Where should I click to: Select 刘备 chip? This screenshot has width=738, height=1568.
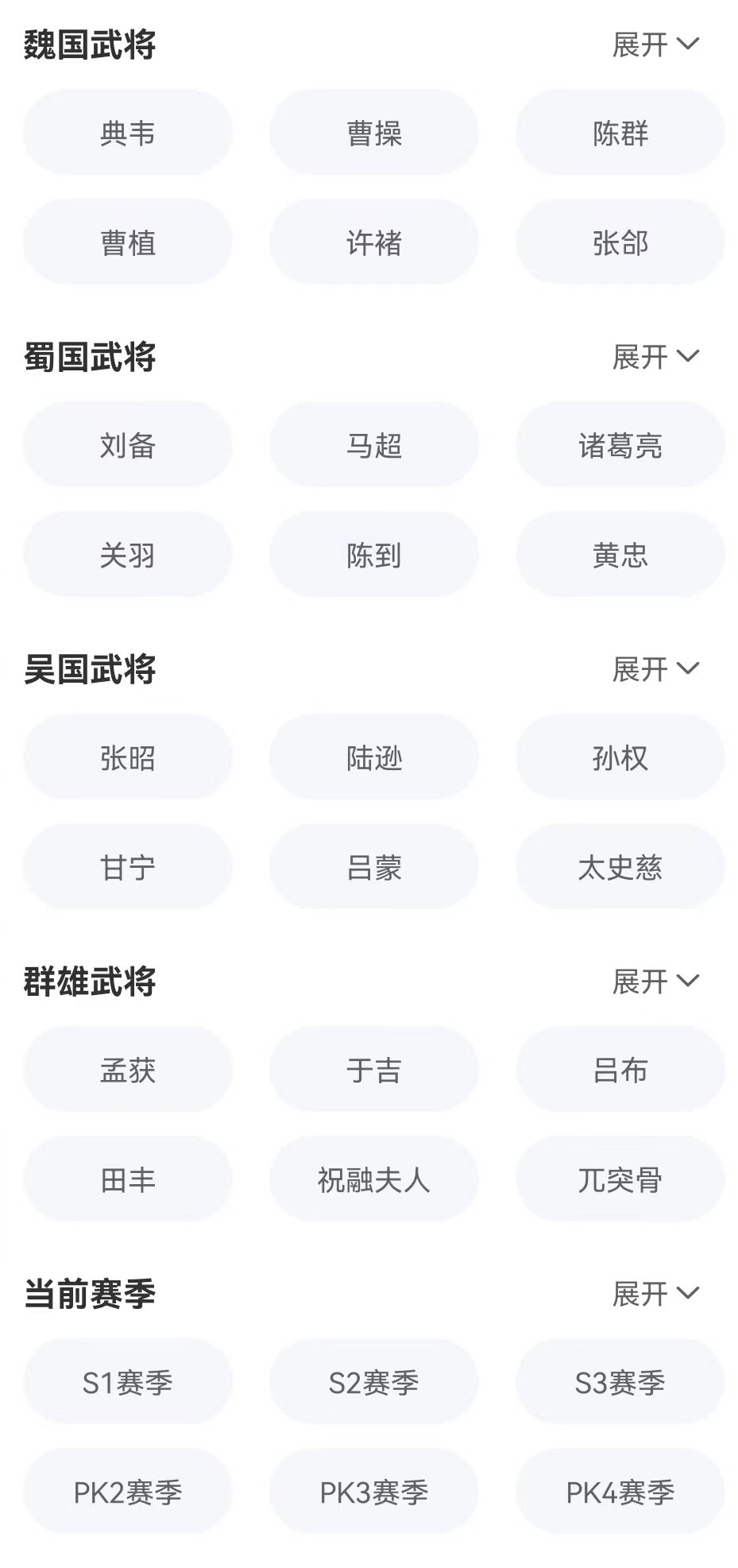coord(127,445)
